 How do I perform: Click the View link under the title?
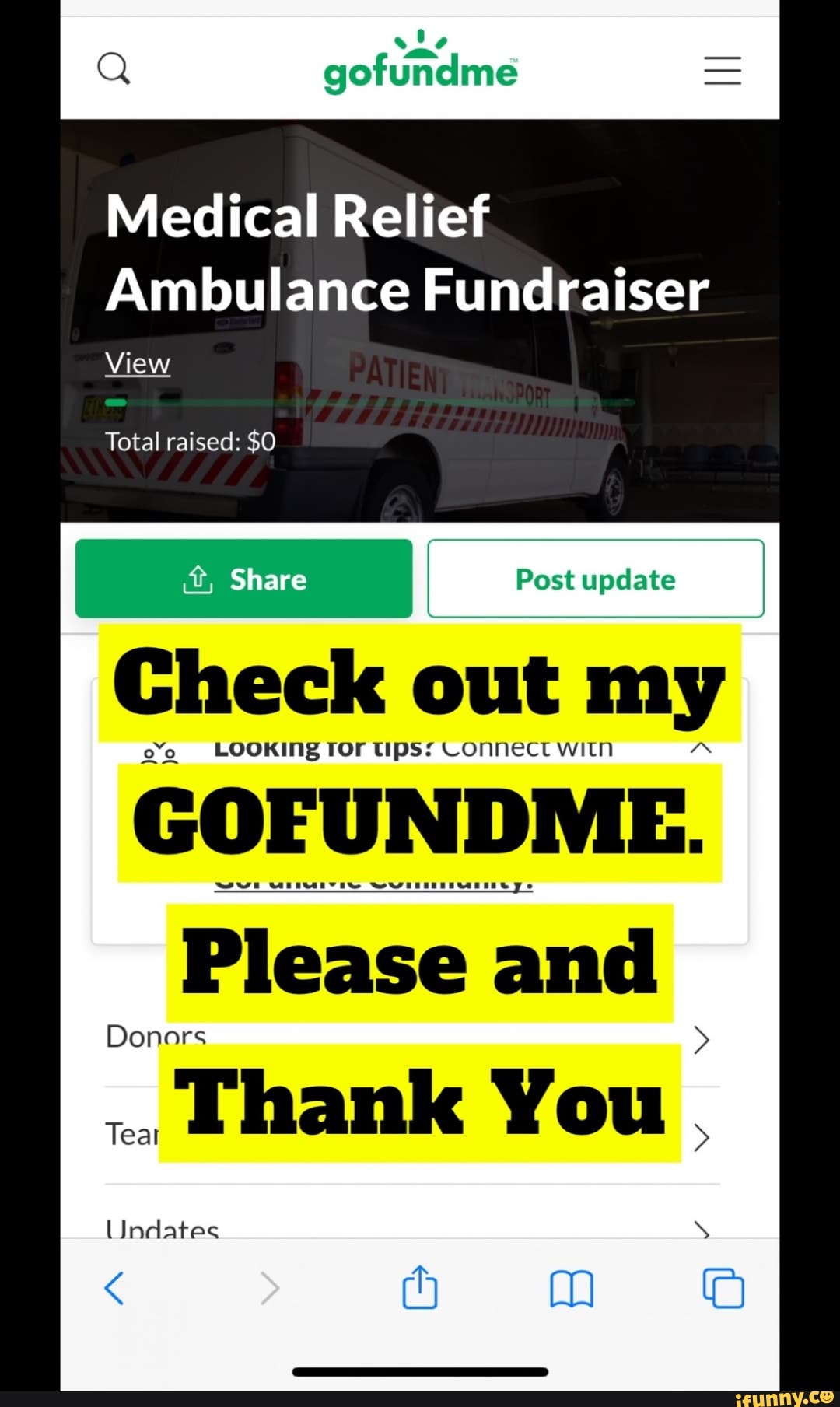[x=137, y=362]
